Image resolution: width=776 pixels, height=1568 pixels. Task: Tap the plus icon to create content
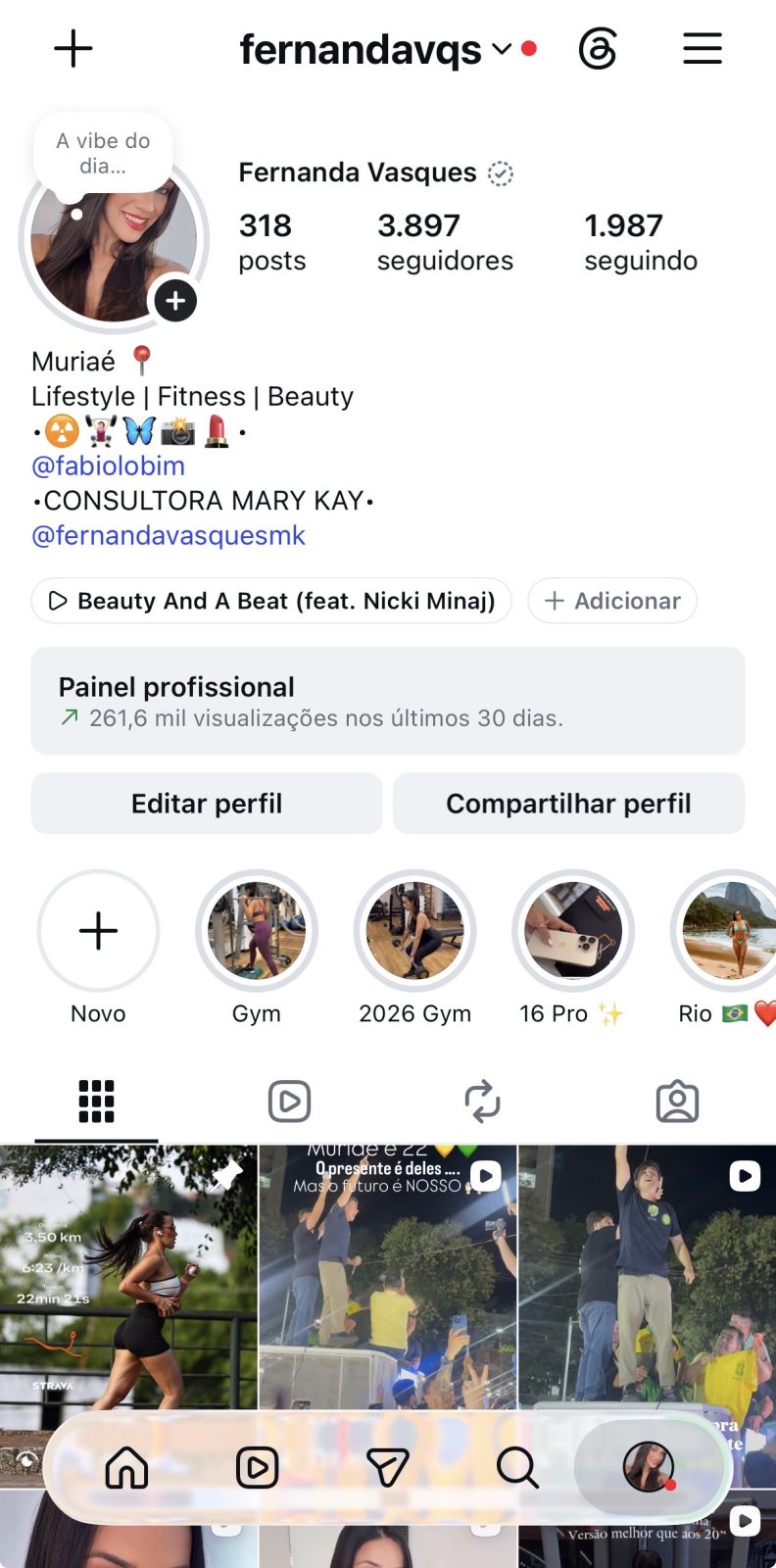coord(73,48)
